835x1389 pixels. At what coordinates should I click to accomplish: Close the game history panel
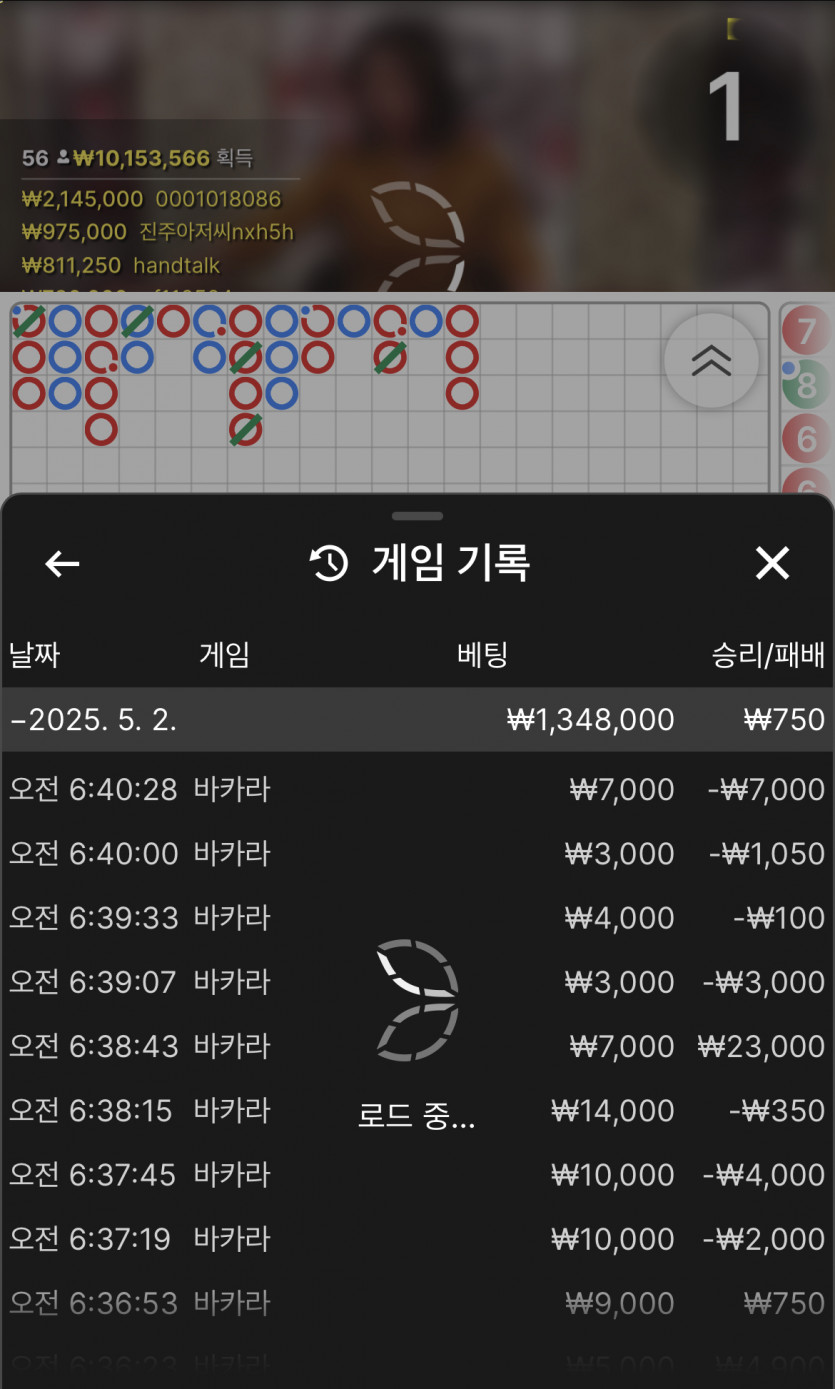click(772, 564)
